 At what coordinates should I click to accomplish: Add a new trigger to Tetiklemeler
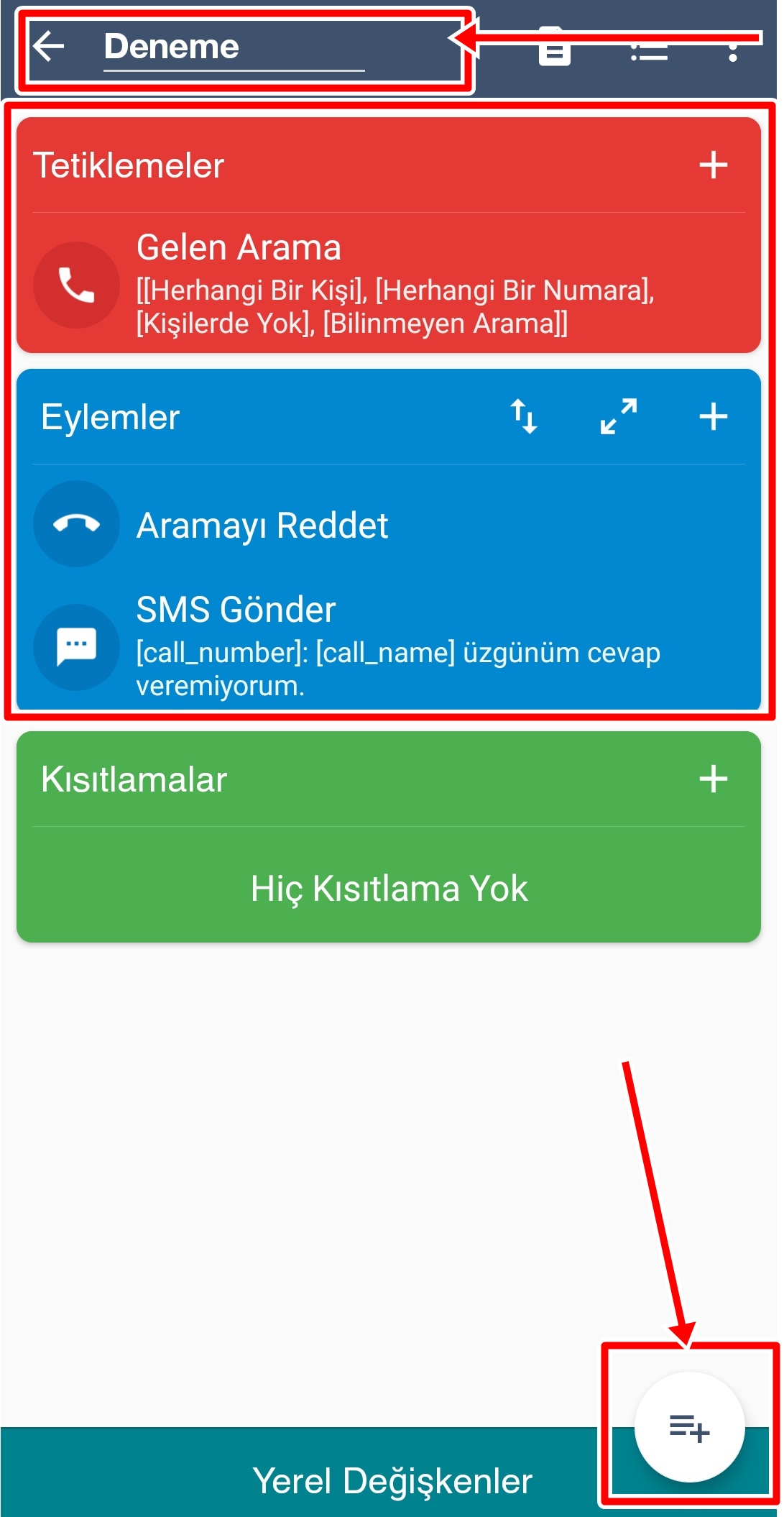pyautogui.click(x=713, y=165)
